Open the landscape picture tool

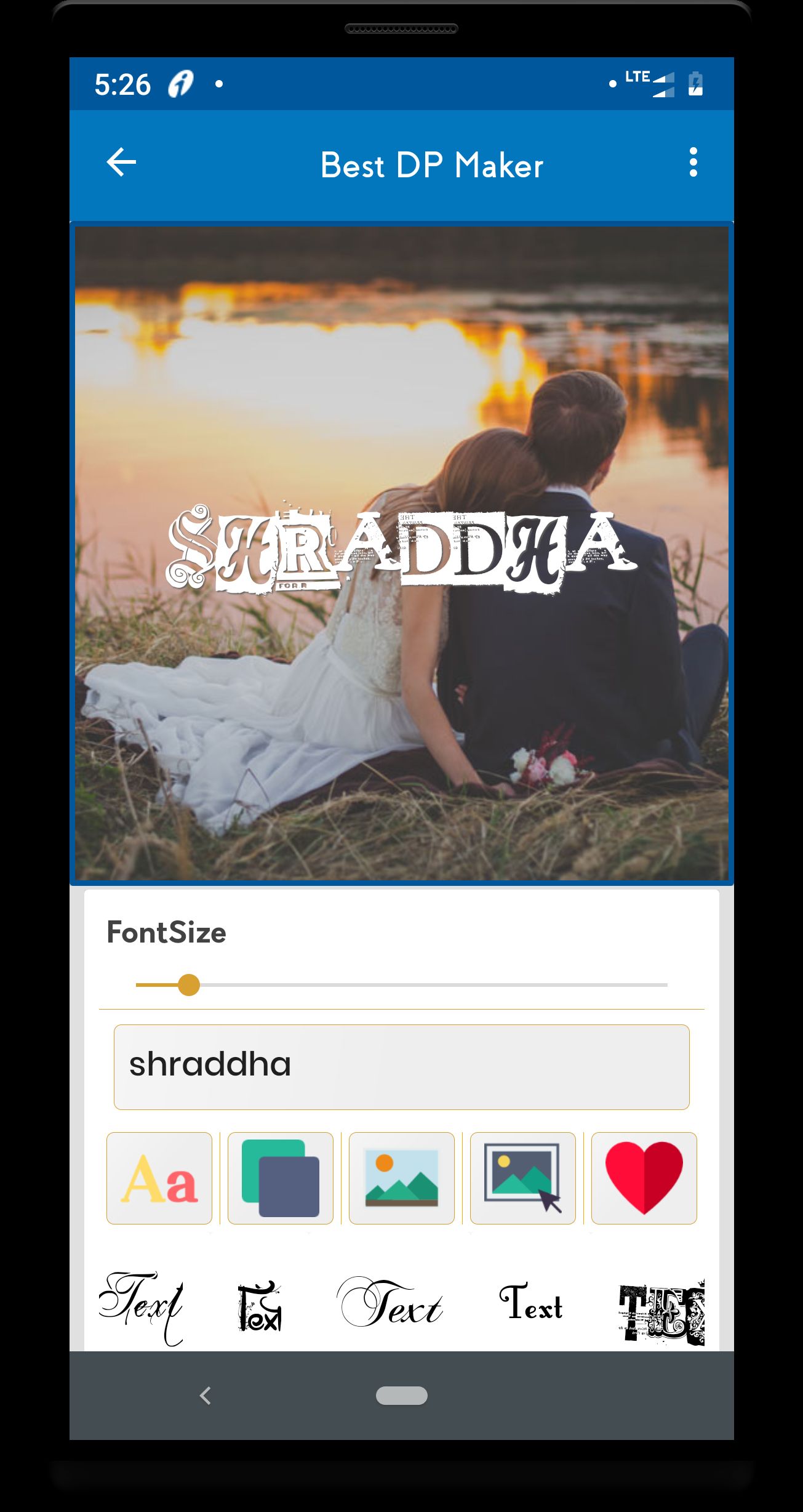point(401,1178)
